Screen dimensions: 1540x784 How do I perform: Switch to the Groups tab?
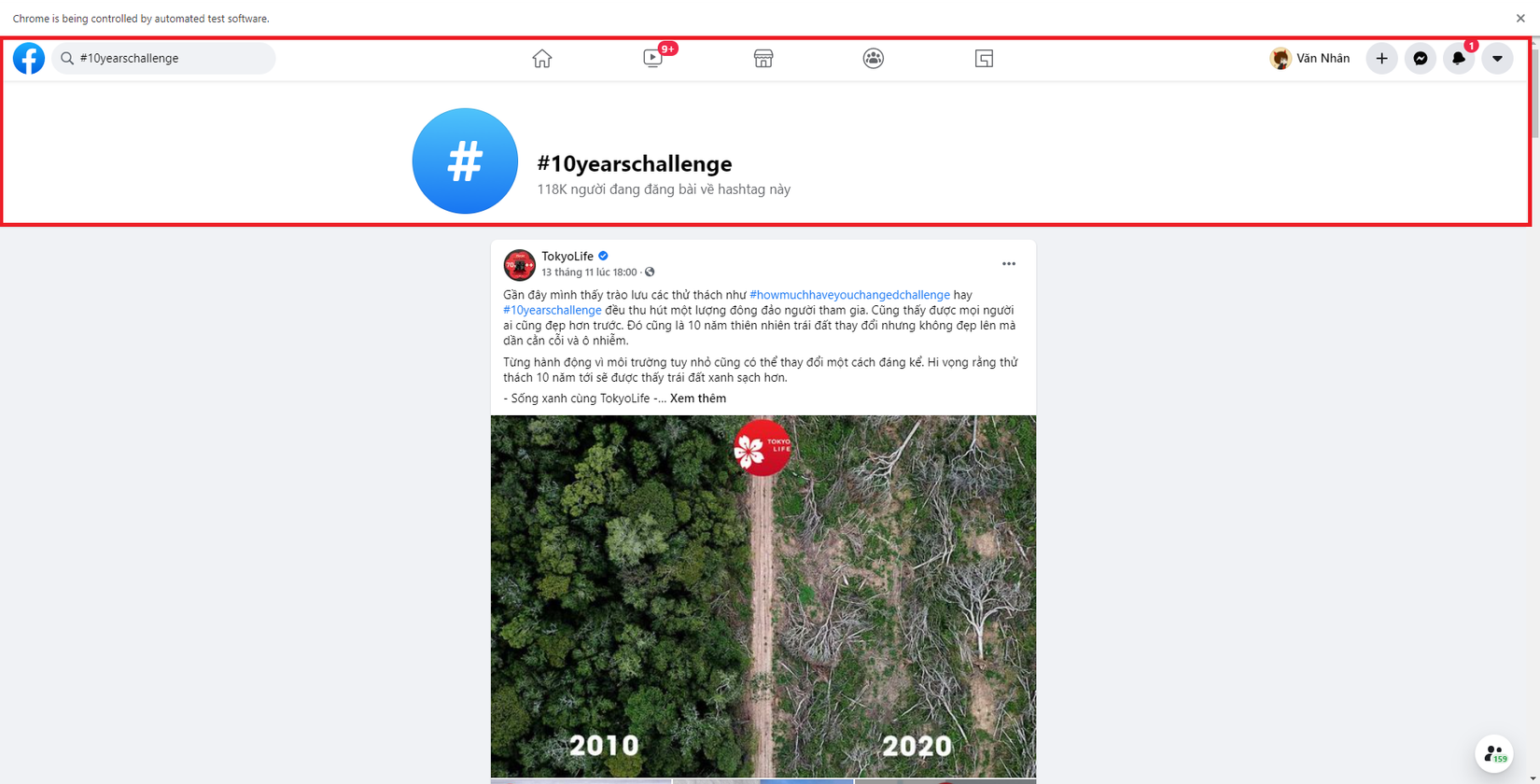[873, 58]
